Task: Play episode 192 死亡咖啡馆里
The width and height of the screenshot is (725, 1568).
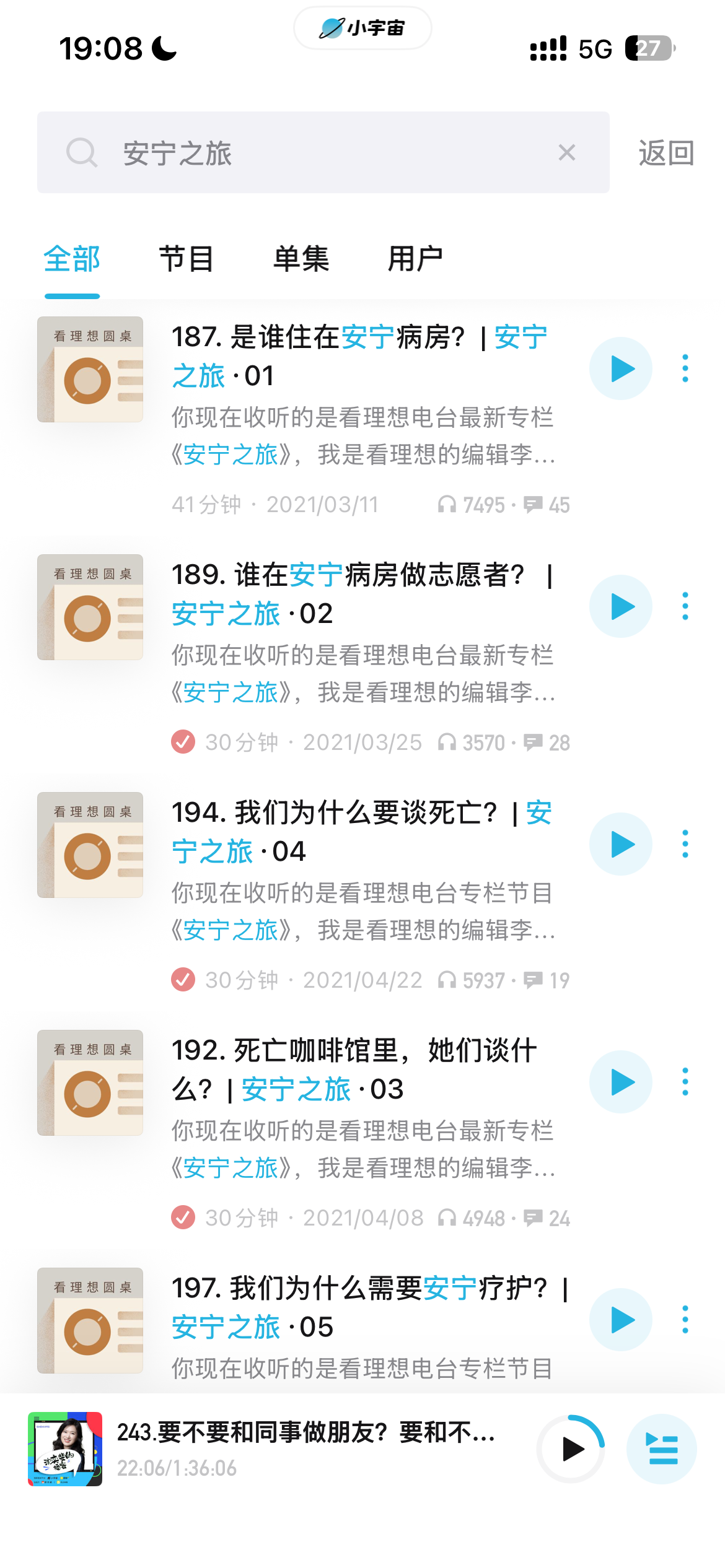Action: click(620, 1082)
